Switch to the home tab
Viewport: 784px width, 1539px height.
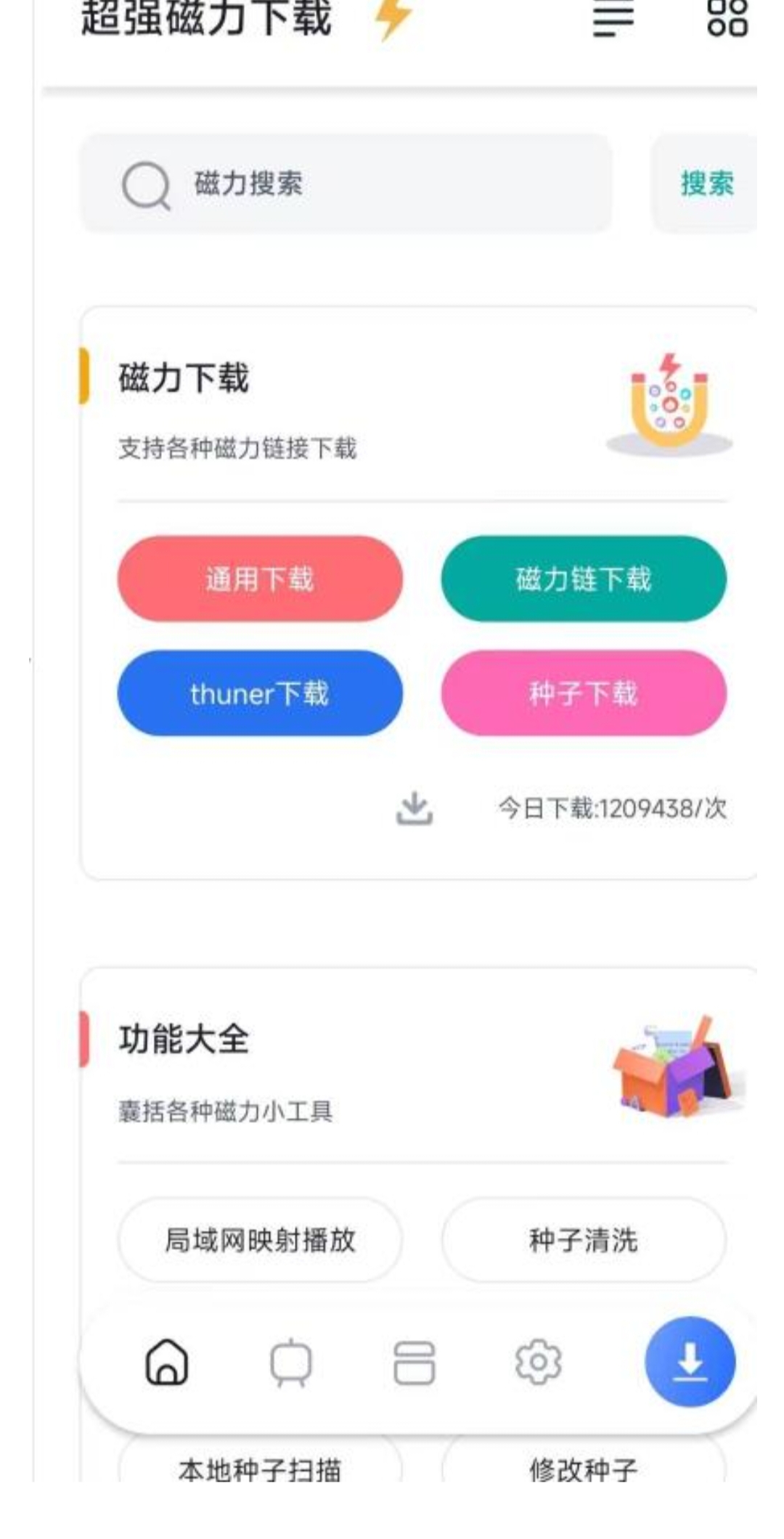[x=167, y=1362]
